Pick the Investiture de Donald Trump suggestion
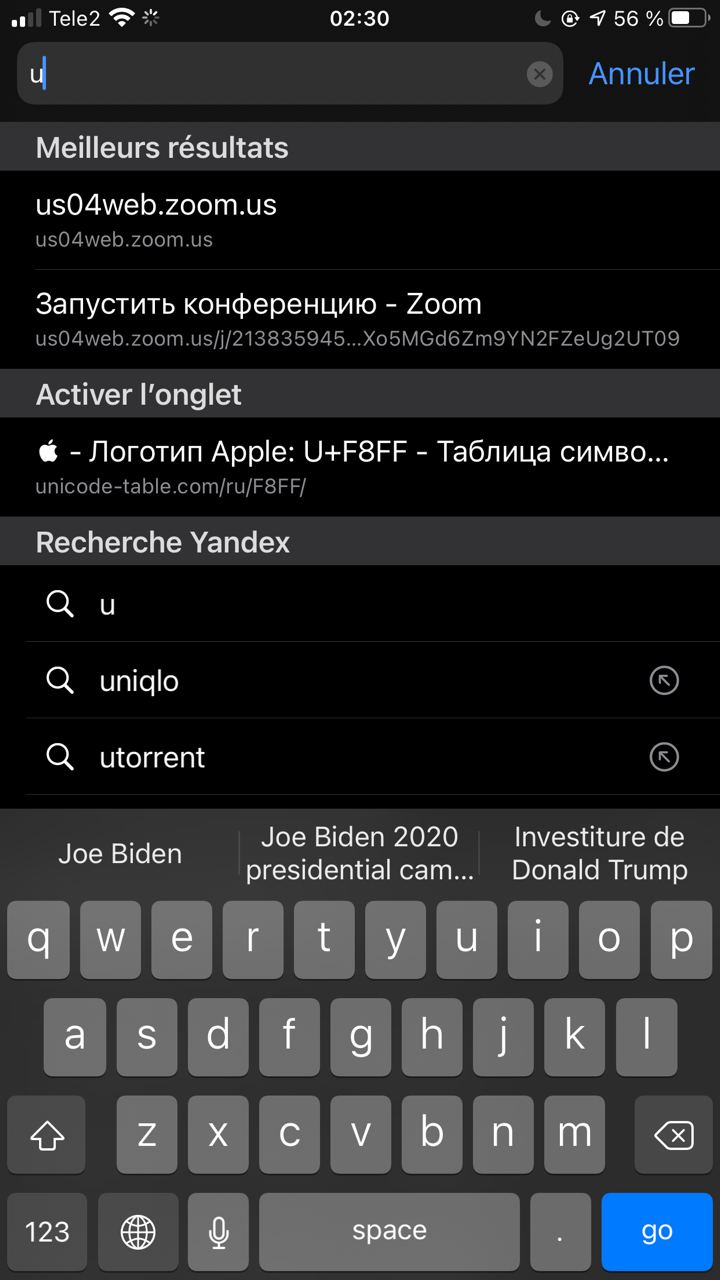720x1280 pixels. (600, 853)
